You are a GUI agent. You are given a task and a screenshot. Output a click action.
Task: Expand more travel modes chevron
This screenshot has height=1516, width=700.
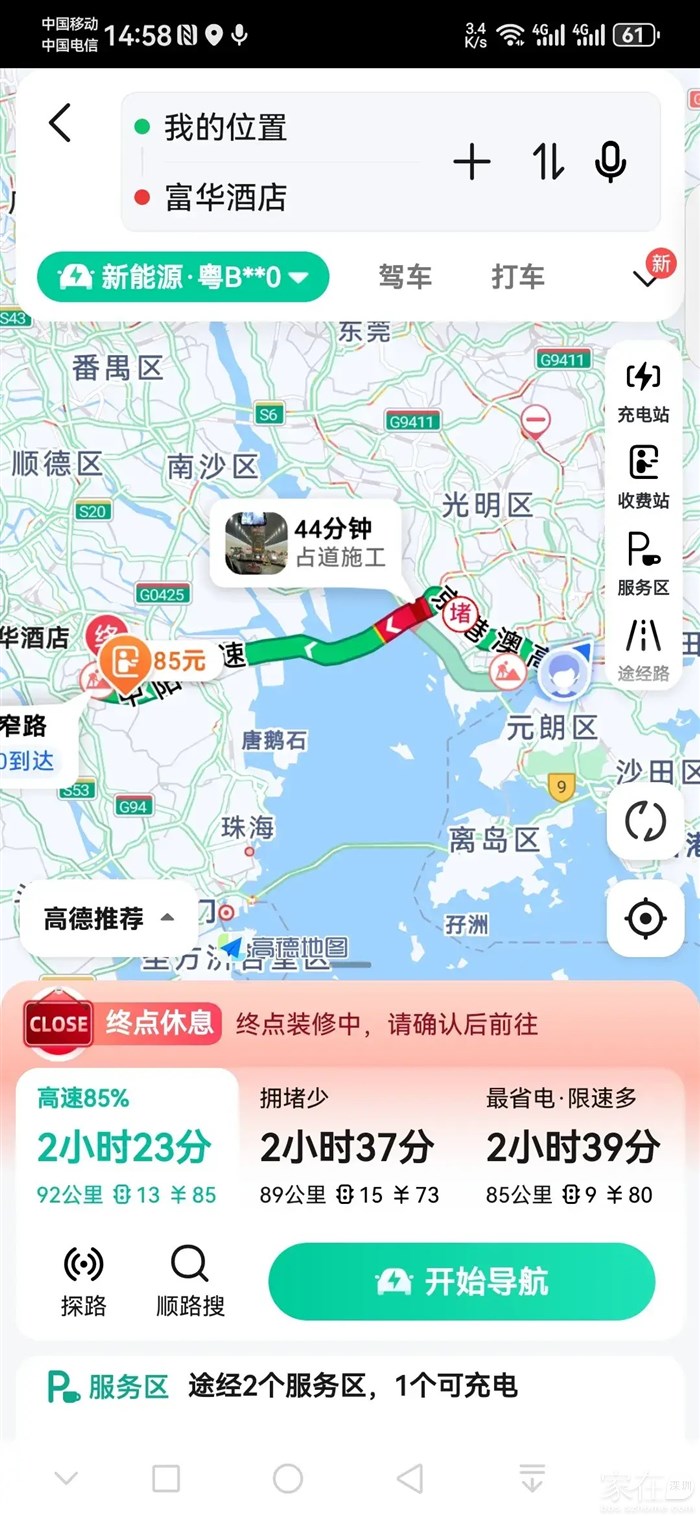pos(647,279)
